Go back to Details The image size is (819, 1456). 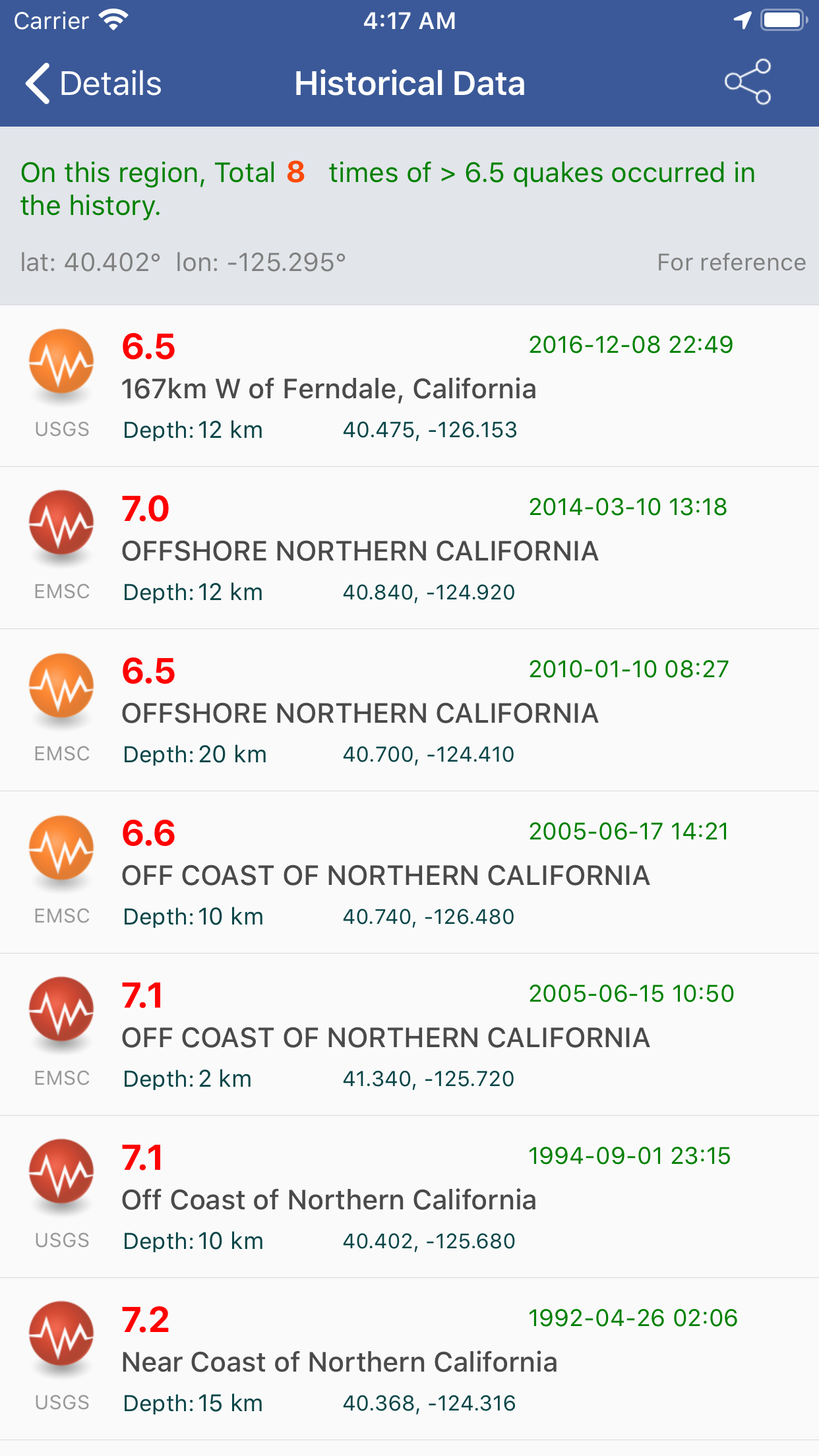click(94, 84)
